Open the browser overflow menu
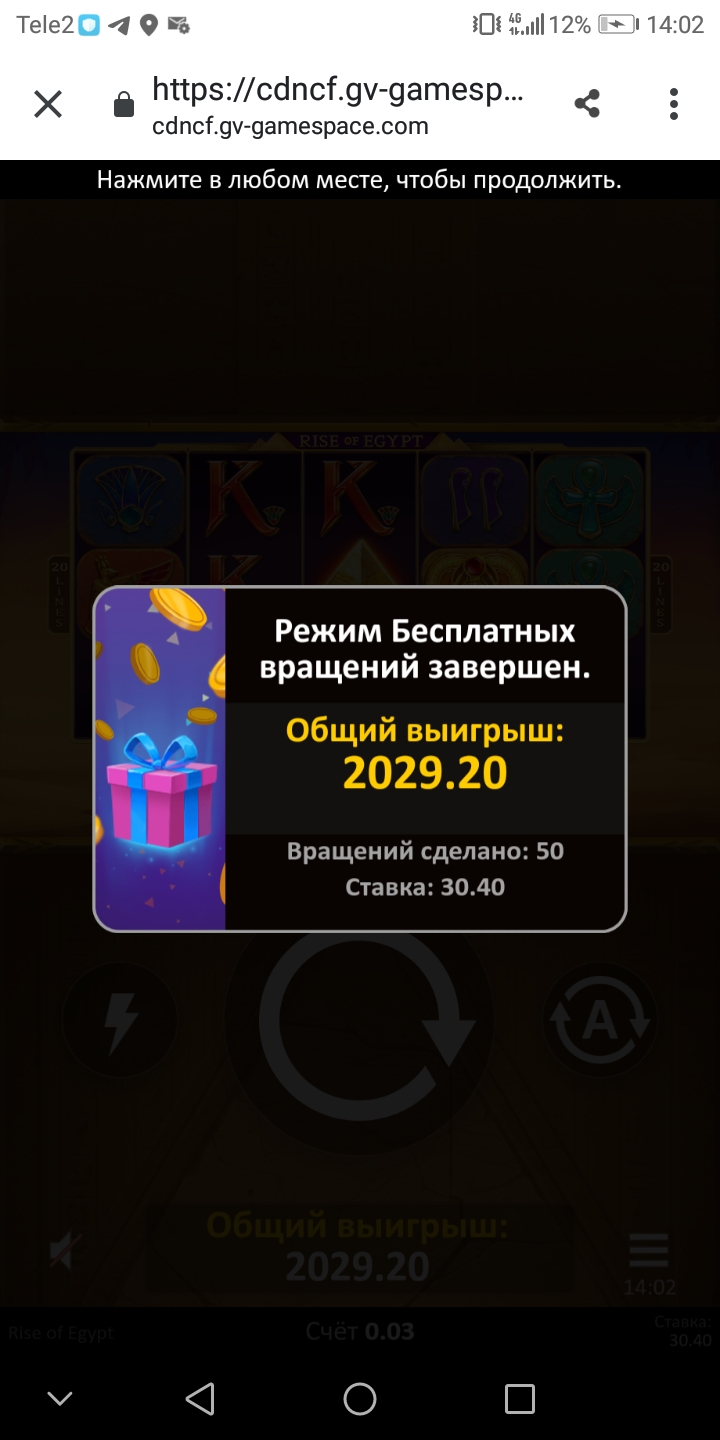The width and height of the screenshot is (720, 1440). point(673,104)
